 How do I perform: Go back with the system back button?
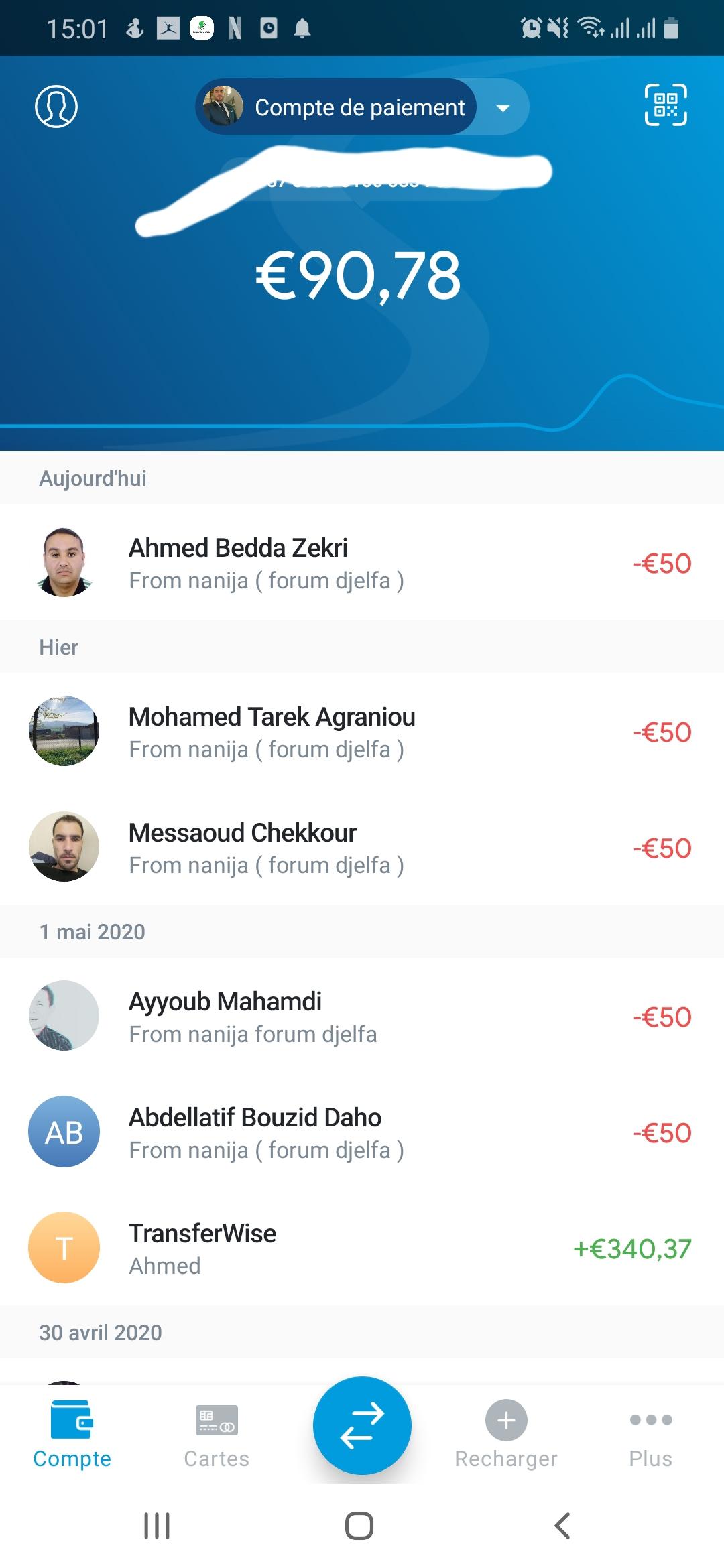click(x=562, y=1526)
